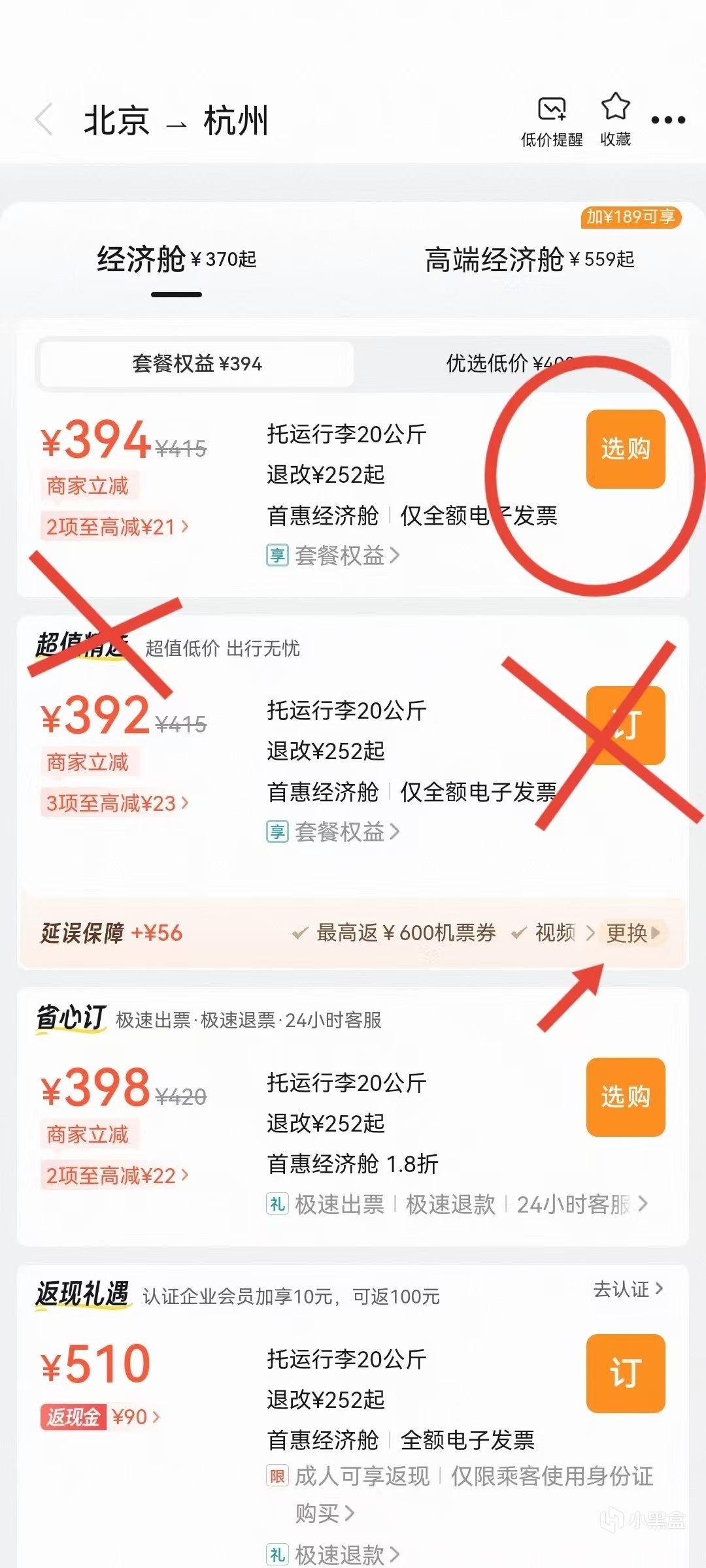This screenshot has height=1568, width=706.
Task: View 2项至高减¥22 discount details
Action: coord(117,1176)
